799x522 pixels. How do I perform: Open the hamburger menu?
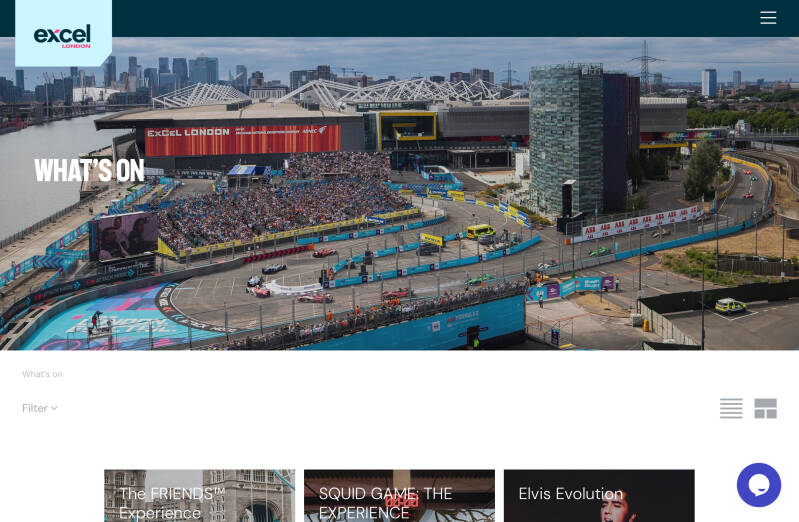[x=768, y=18]
